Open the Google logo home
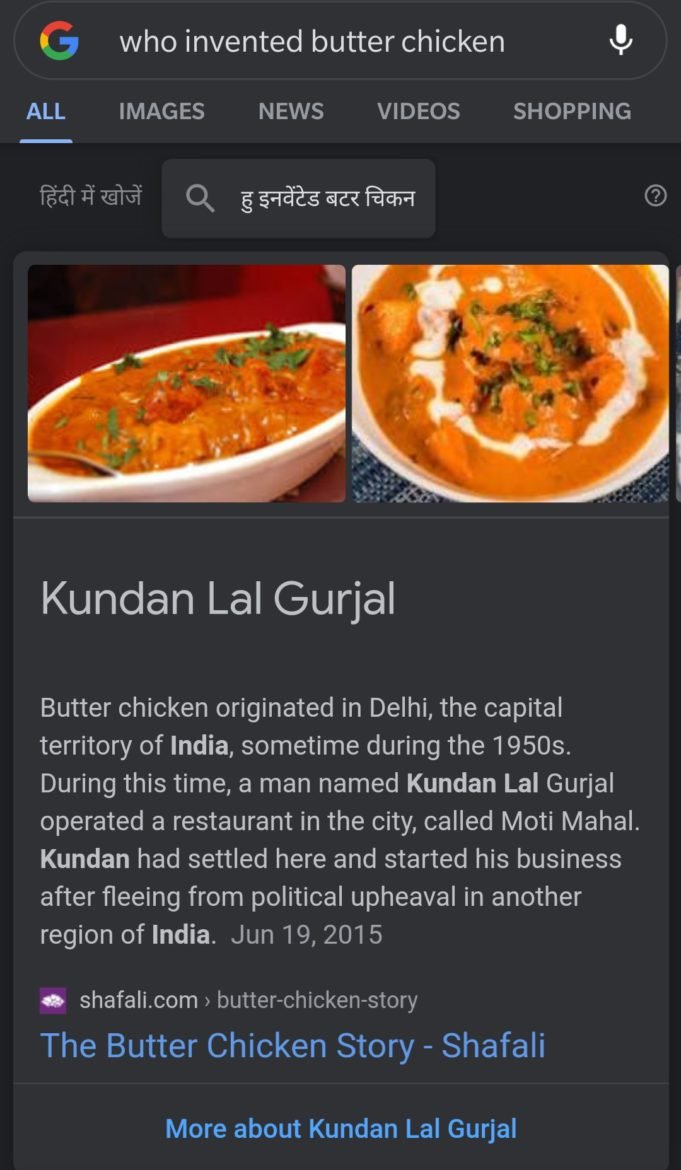 (59, 41)
